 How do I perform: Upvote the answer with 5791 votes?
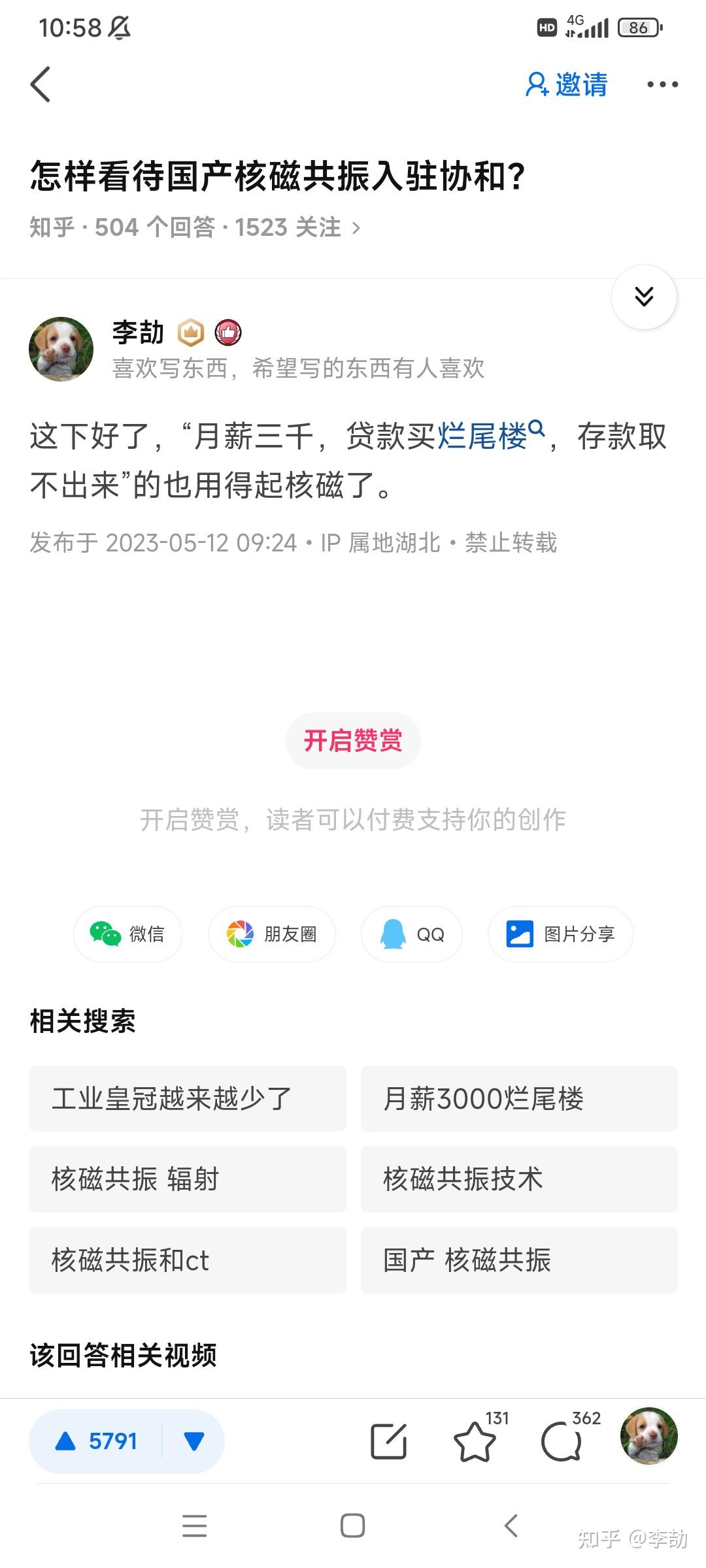pyautogui.click(x=96, y=1441)
